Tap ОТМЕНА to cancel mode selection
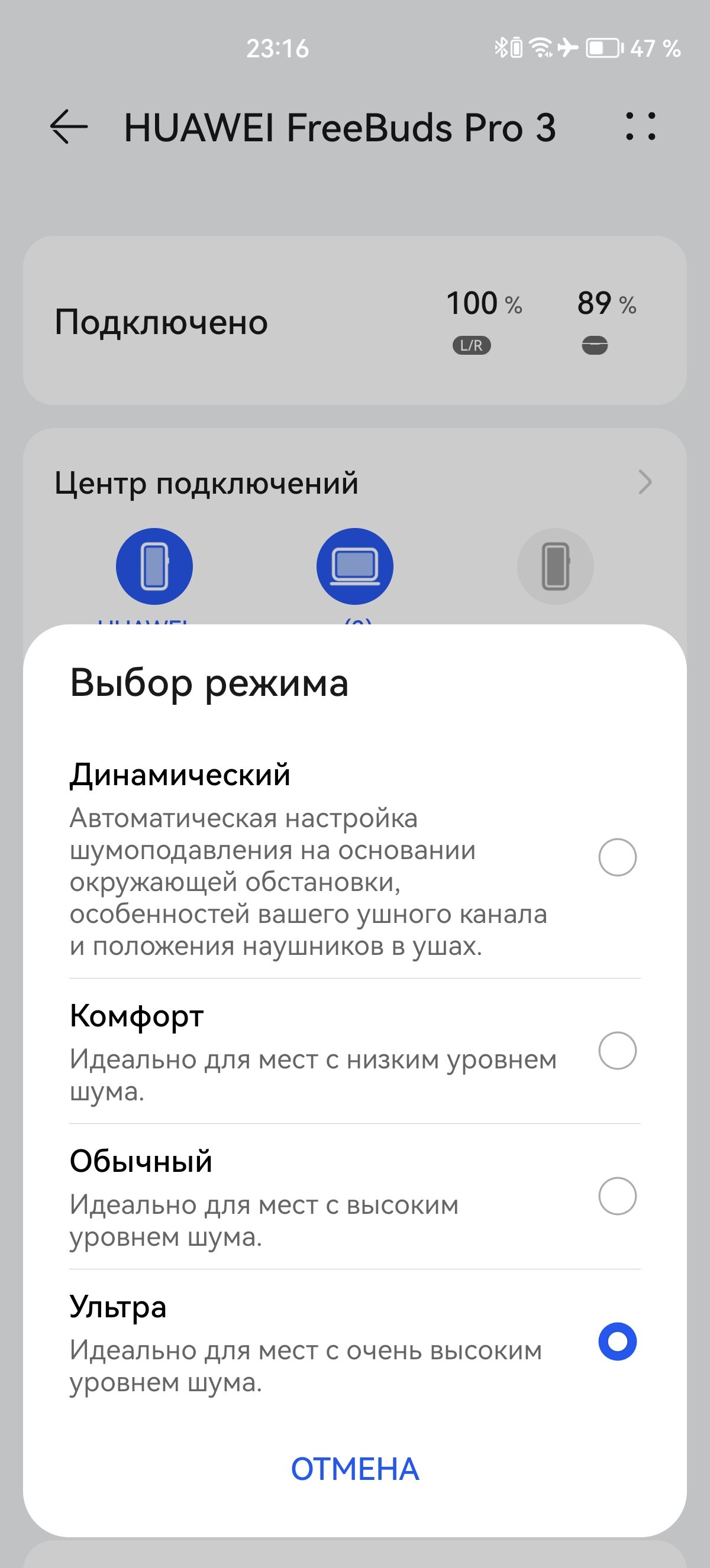710x1568 pixels. click(355, 1469)
